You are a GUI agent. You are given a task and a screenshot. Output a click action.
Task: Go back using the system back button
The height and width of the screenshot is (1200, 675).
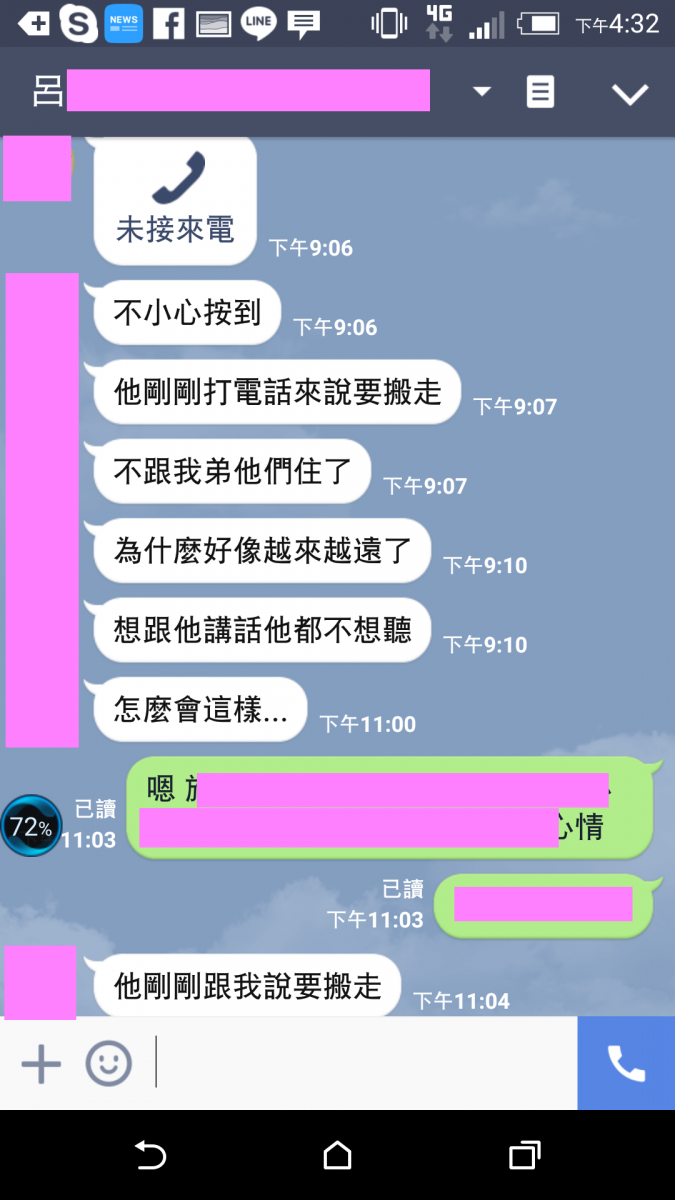pyautogui.click(x=150, y=1156)
